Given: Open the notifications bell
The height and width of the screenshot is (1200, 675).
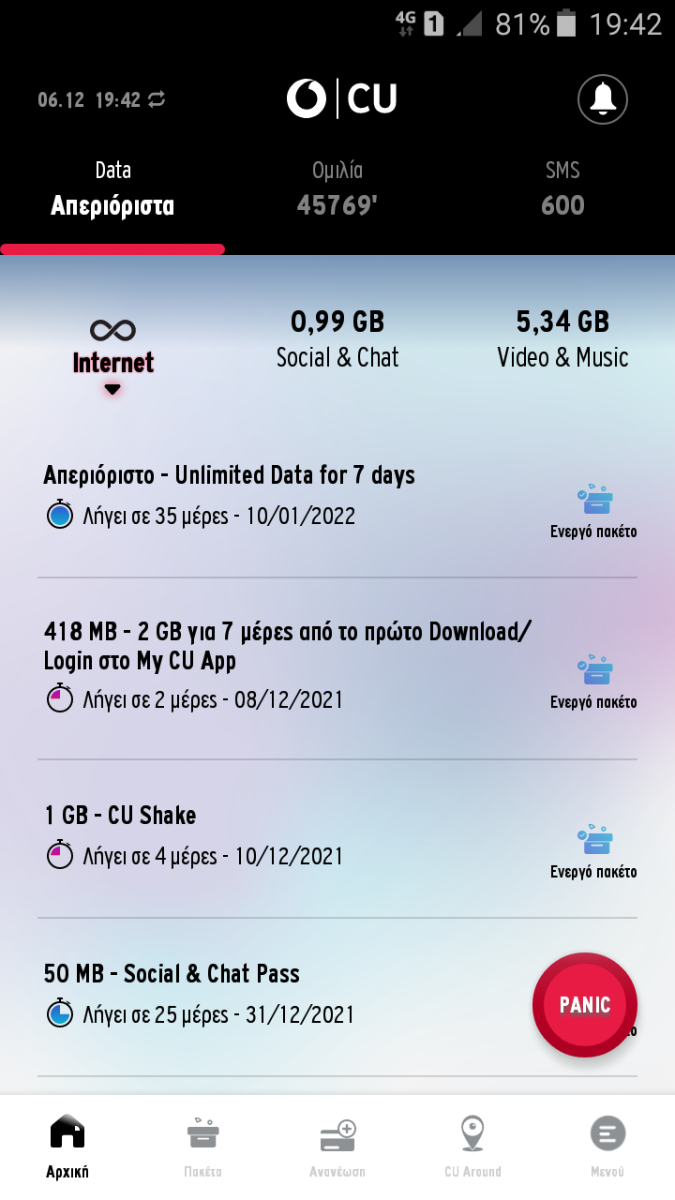Looking at the screenshot, I should tap(602, 99).
